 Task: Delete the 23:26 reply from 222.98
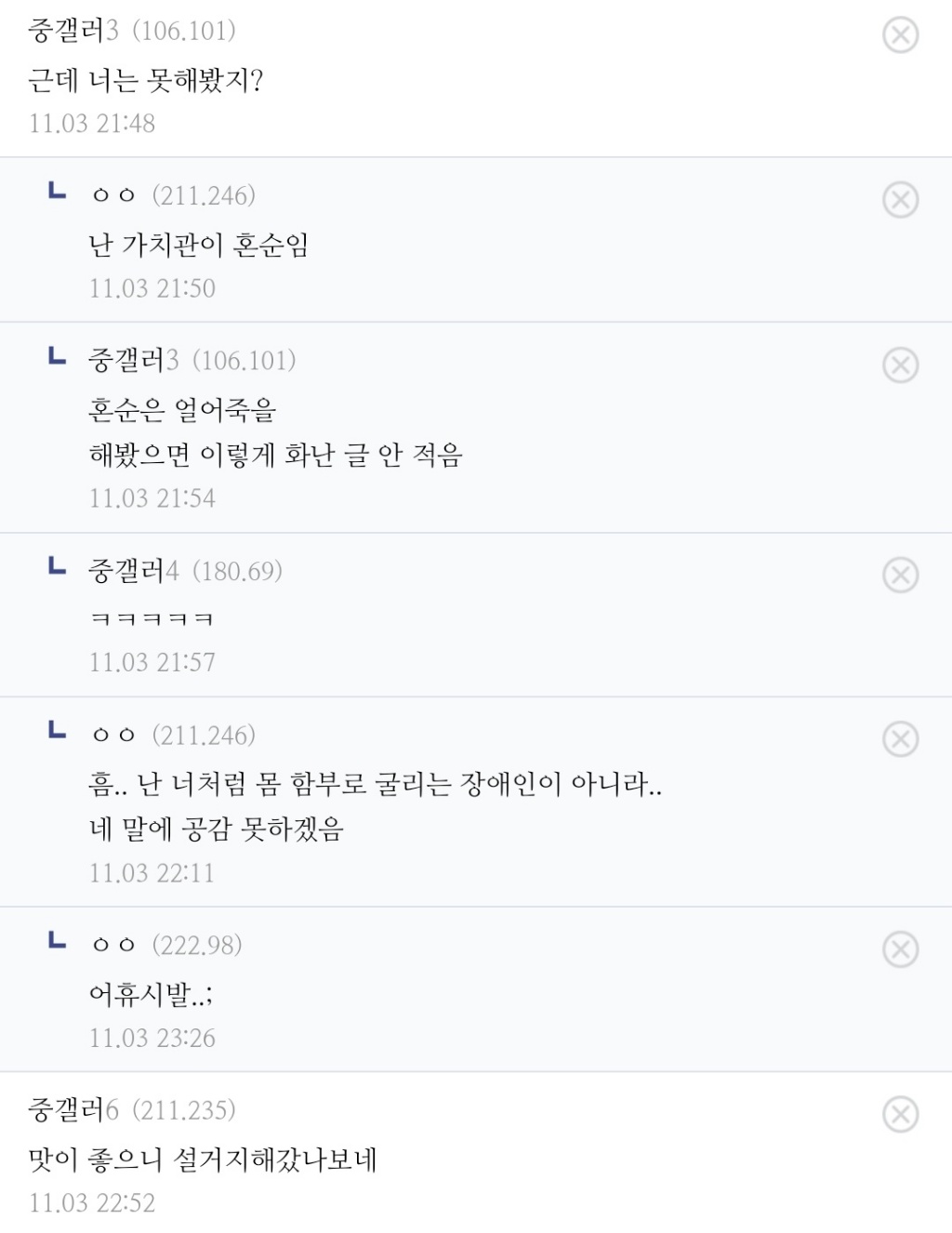pos(900,949)
